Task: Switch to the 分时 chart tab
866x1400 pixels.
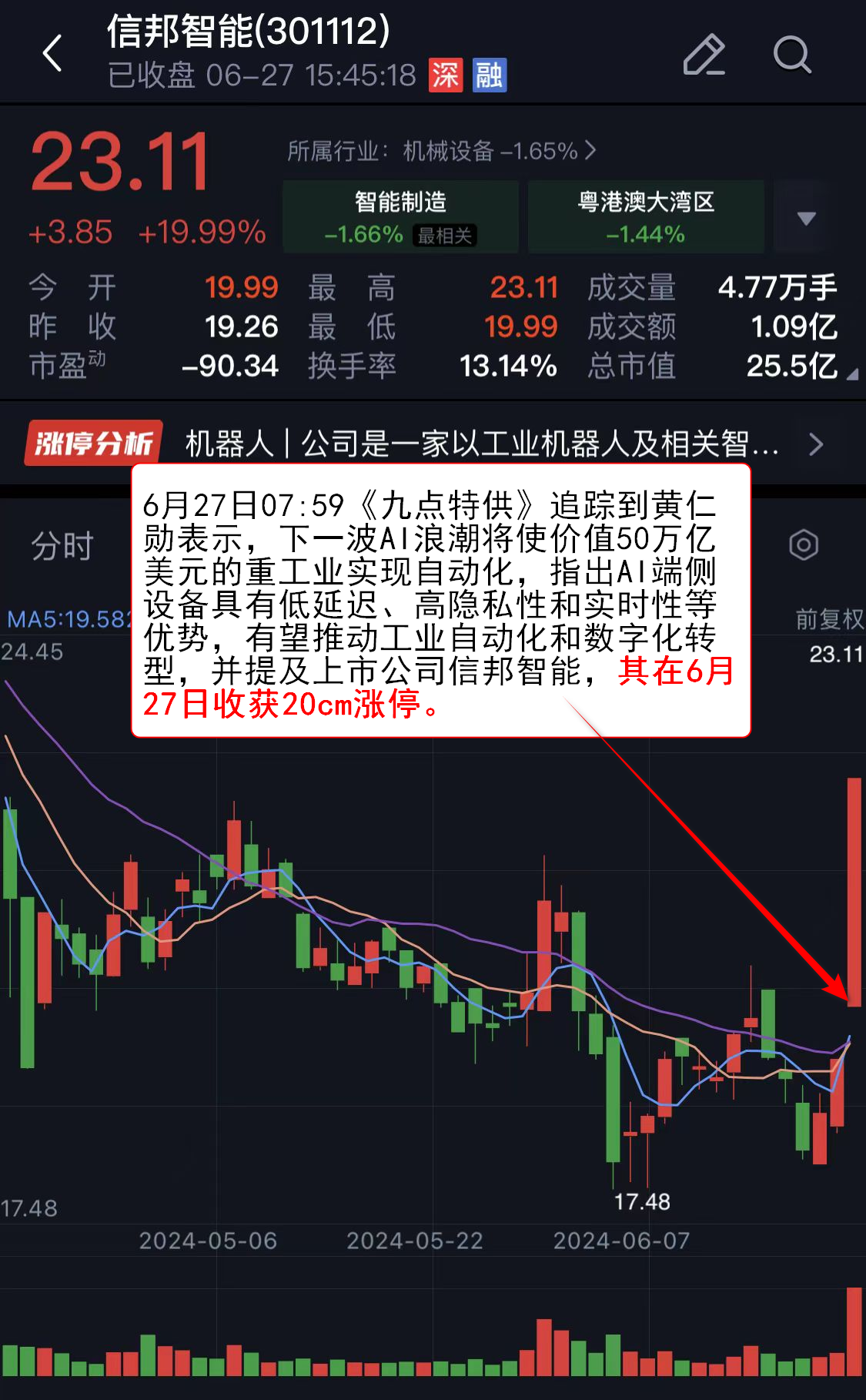Action: pos(62,546)
